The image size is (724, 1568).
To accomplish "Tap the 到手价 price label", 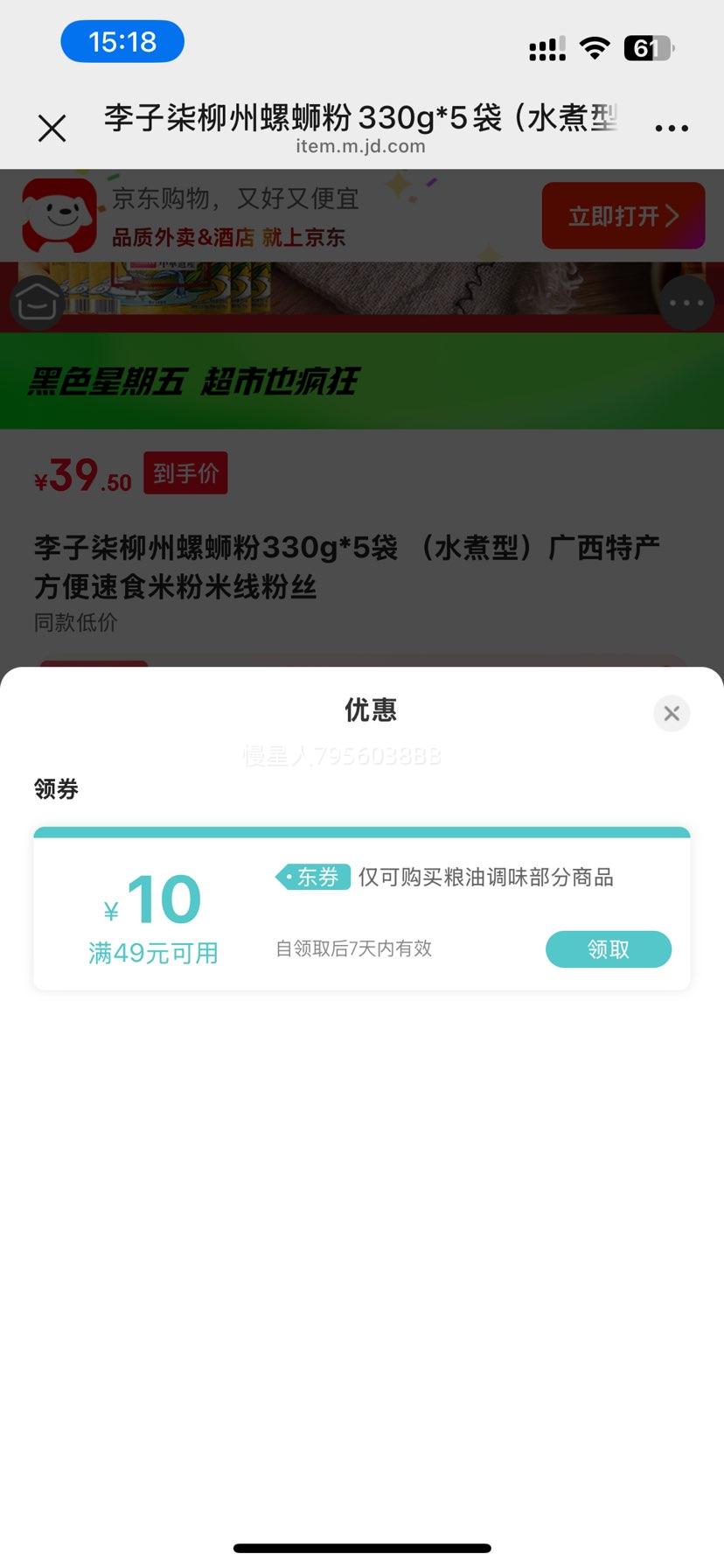I will [184, 473].
